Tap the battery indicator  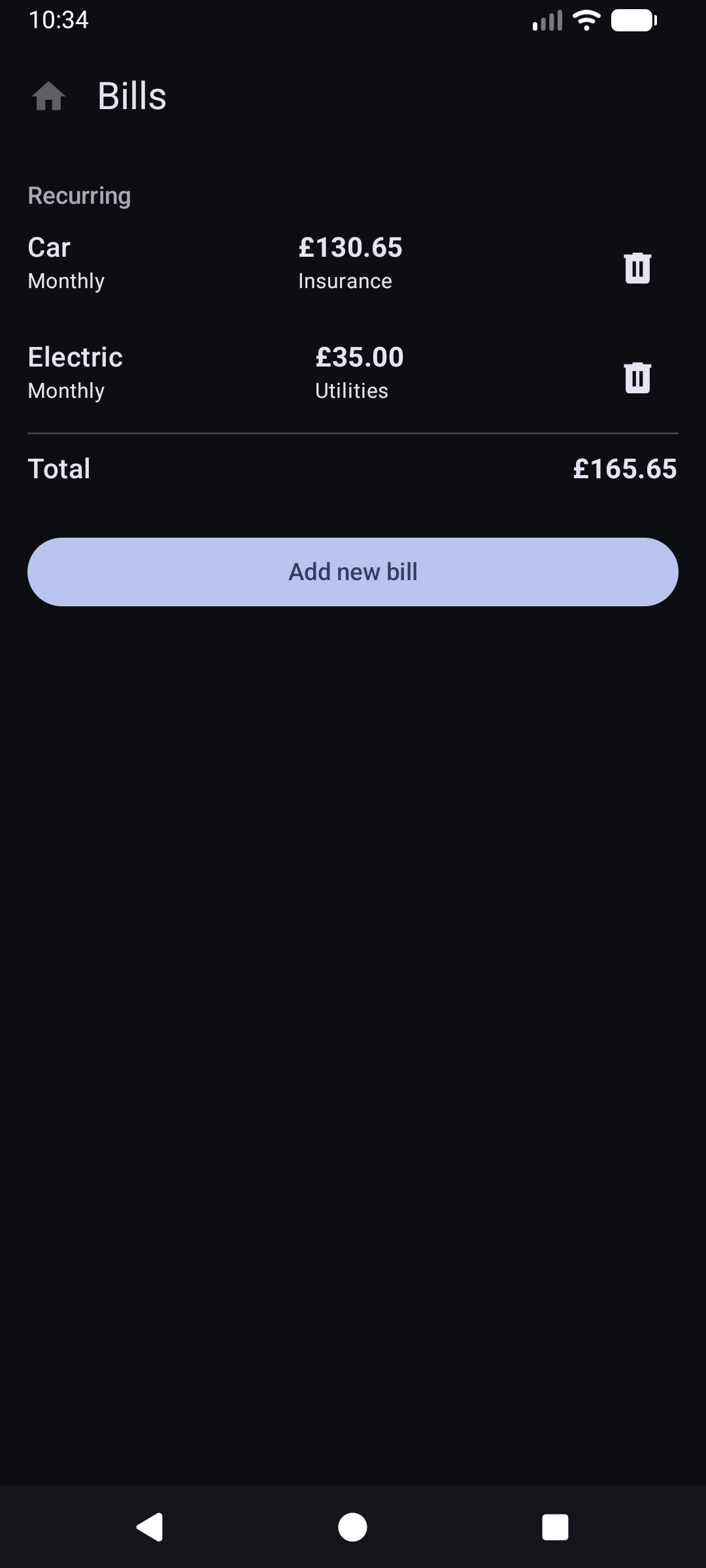pyautogui.click(x=633, y=20)
